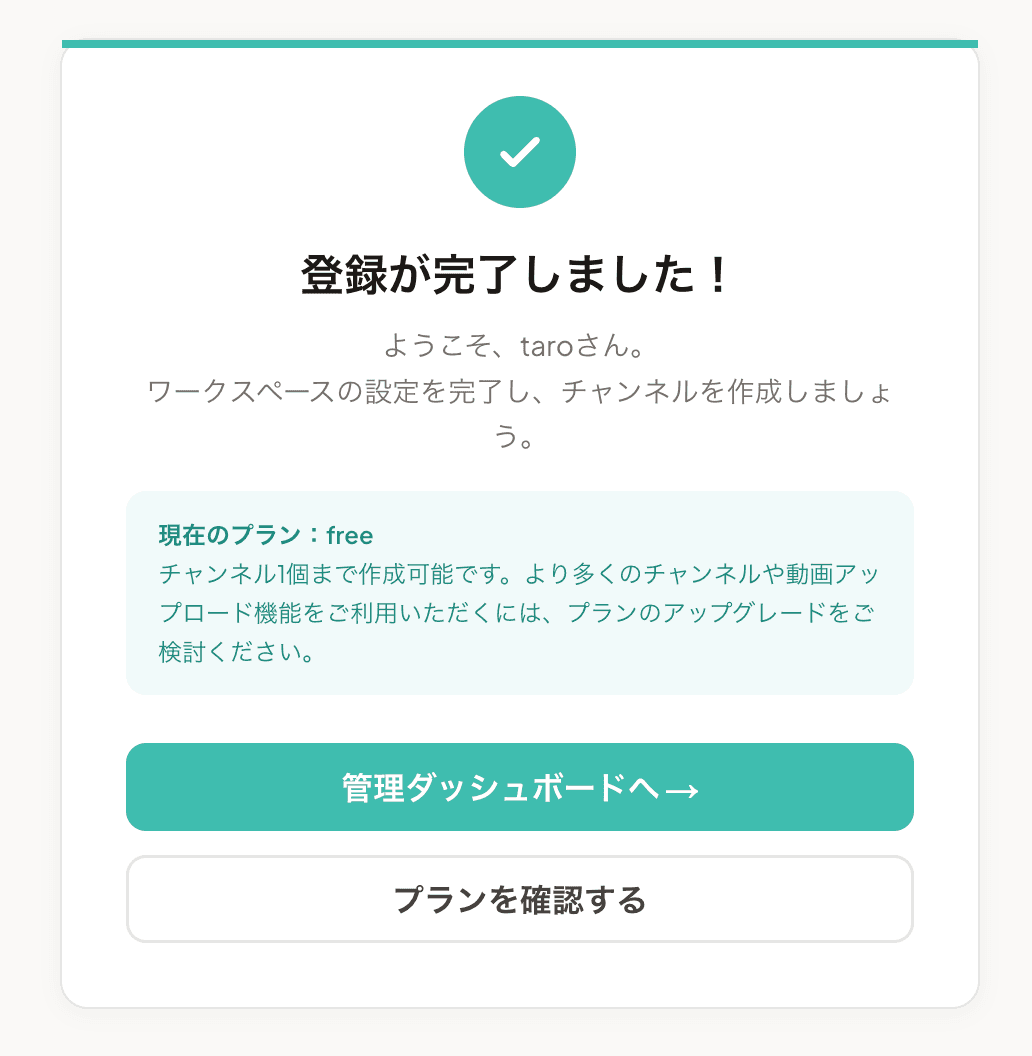1032x1056 pixels.
Task: Click the green checkmark success icon
Action: click(520, 151)
